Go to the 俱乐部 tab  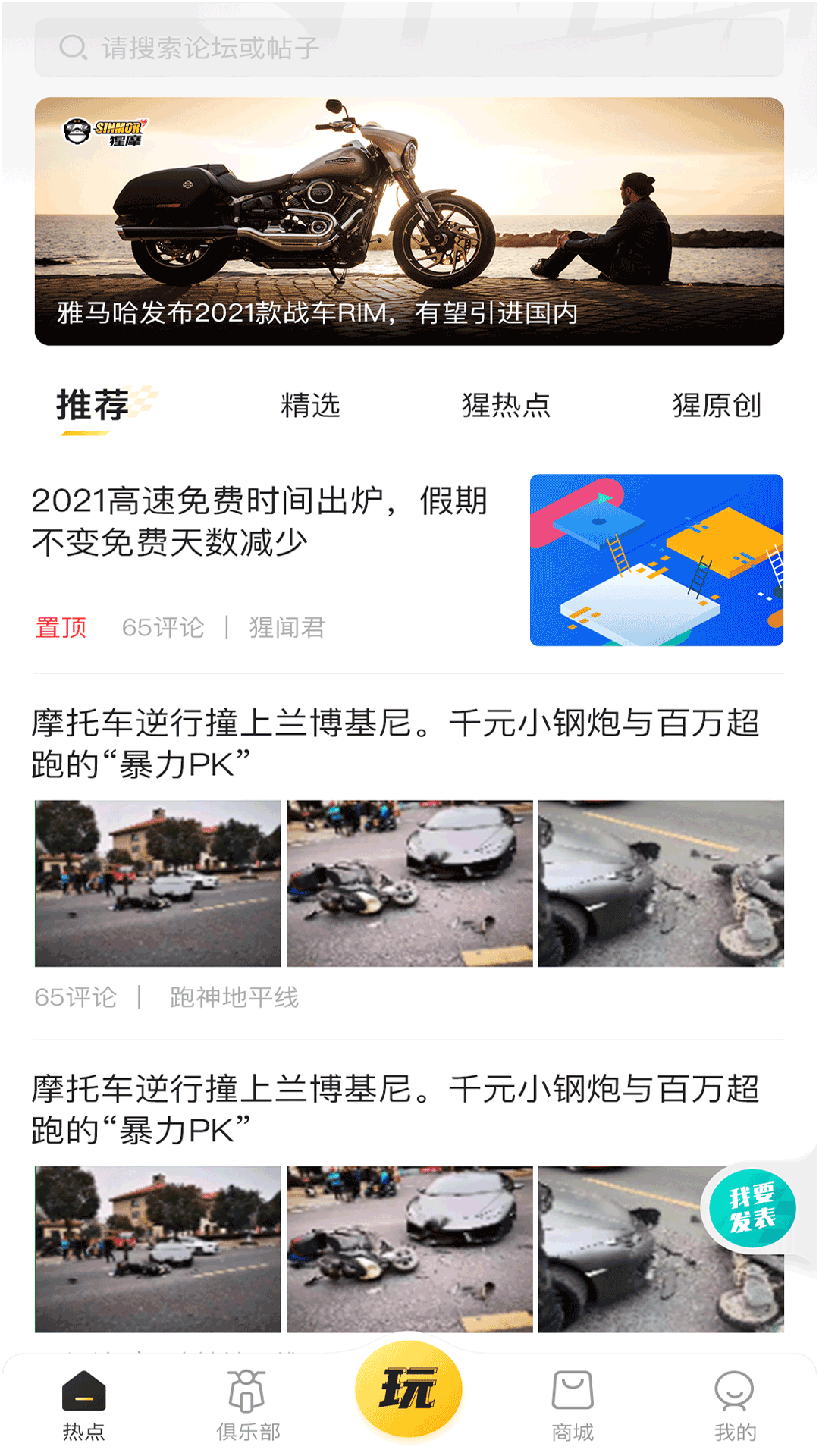(x=248, y=1405)
